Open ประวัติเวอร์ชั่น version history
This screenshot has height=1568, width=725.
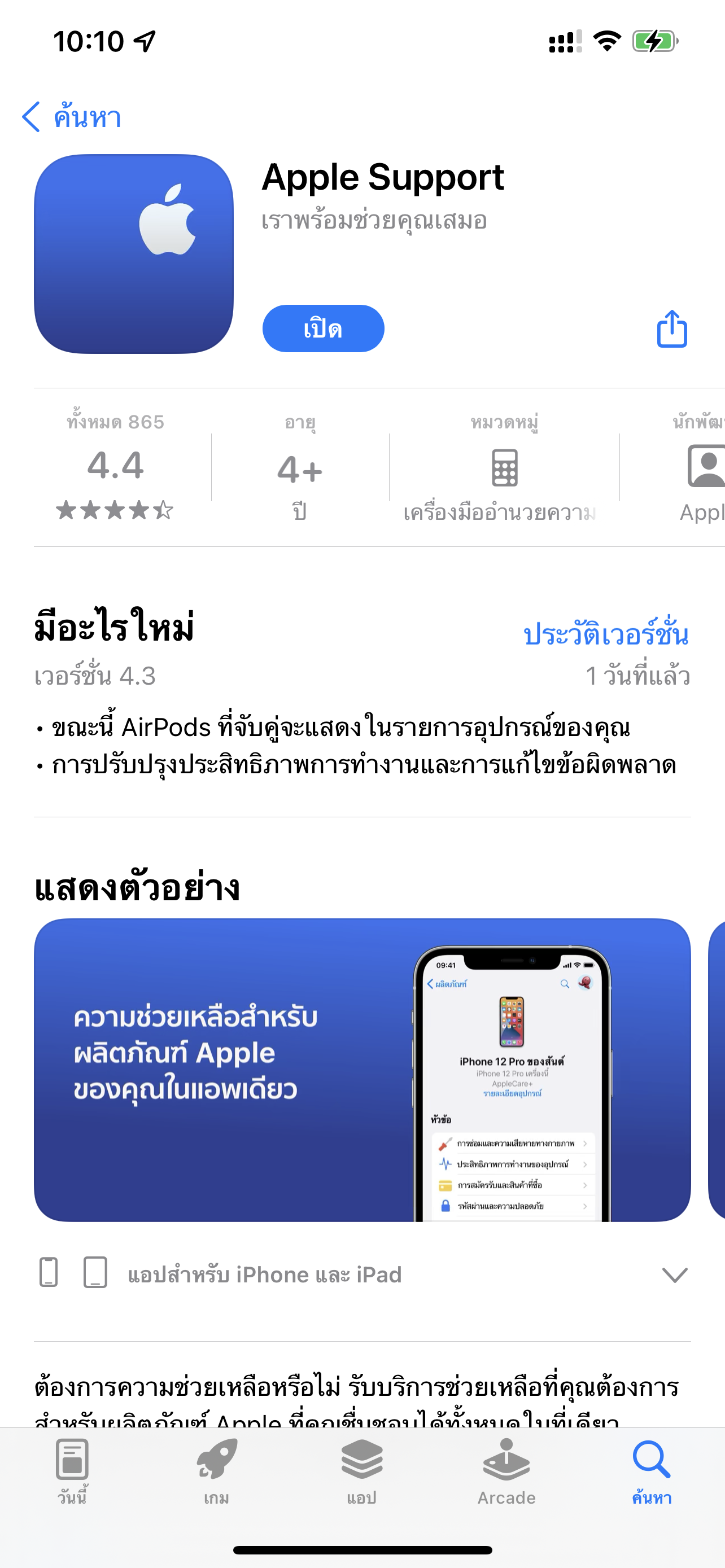pyautogui.click(x=606, y=634)
